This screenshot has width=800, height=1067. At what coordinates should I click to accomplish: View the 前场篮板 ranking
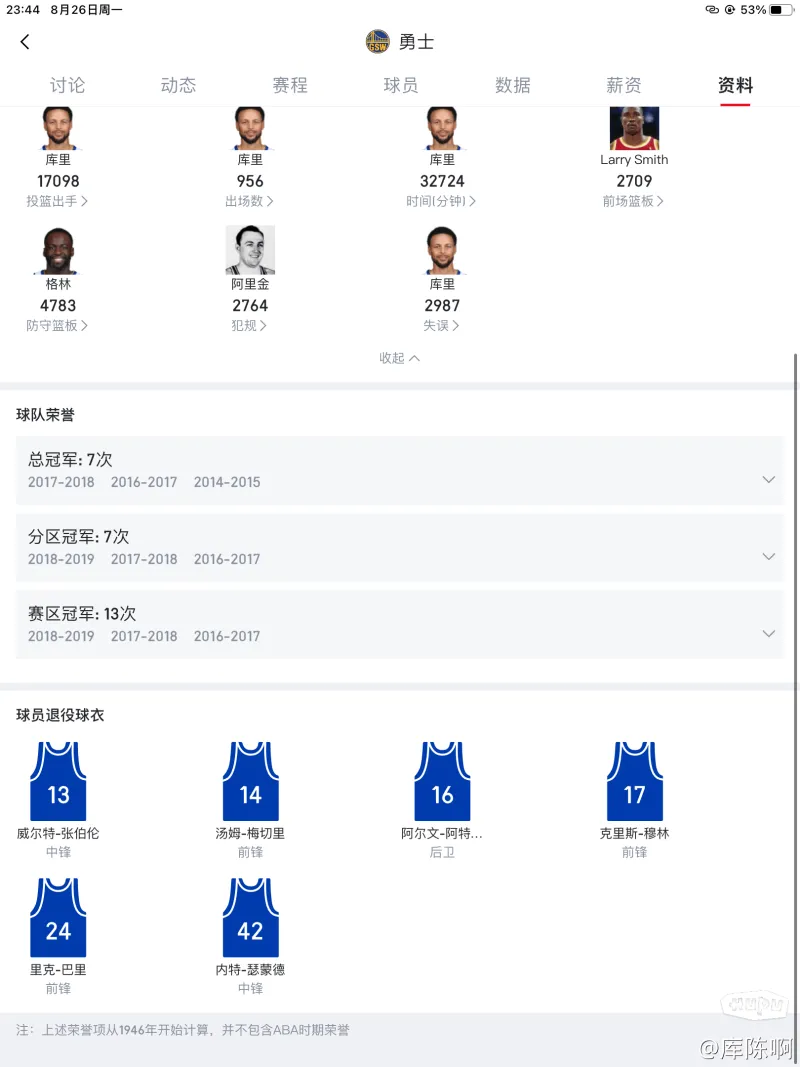tap(633, 201)
